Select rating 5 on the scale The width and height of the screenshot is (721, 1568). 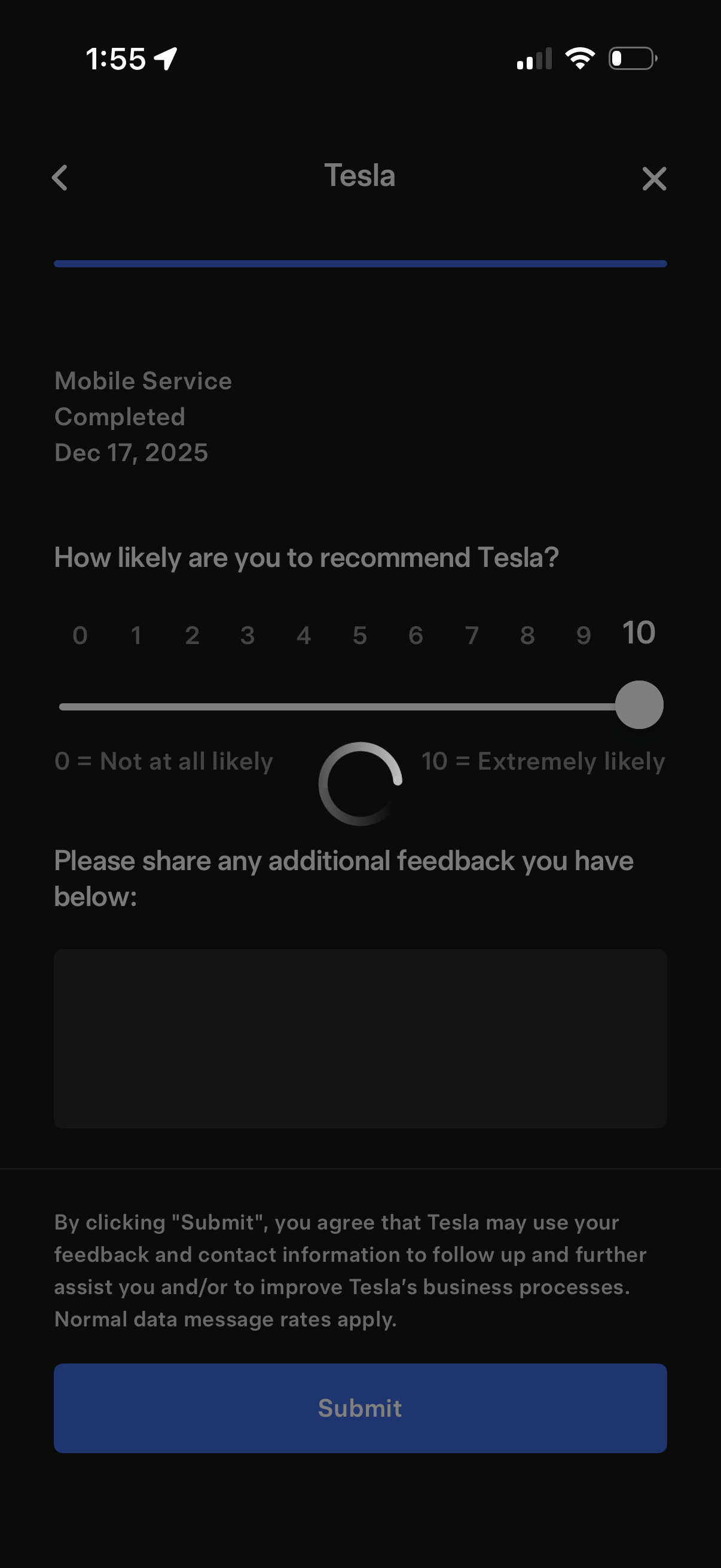[x=360, y=635]
